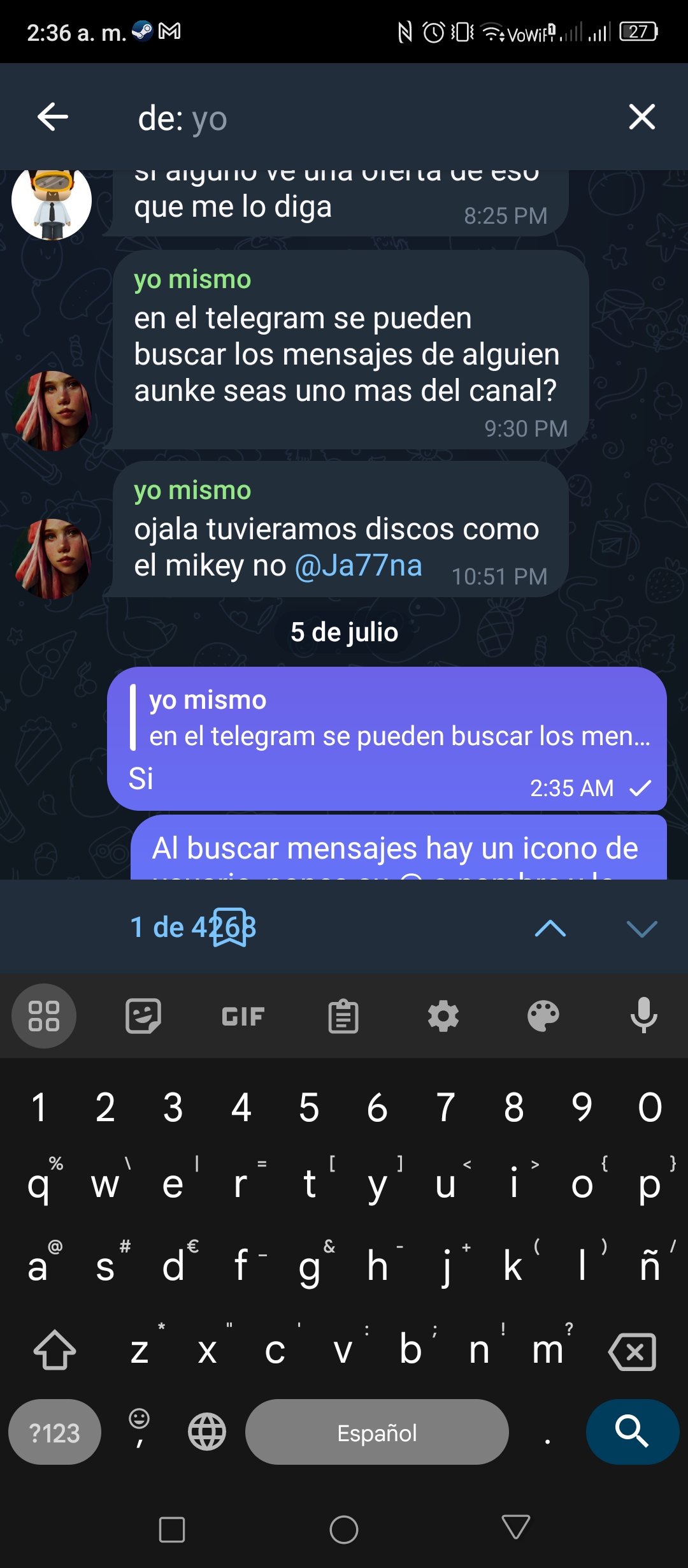Jump to next result with down chevron
The height and width of the screenshot is (1568, 688).
click(x=641, y=928)
